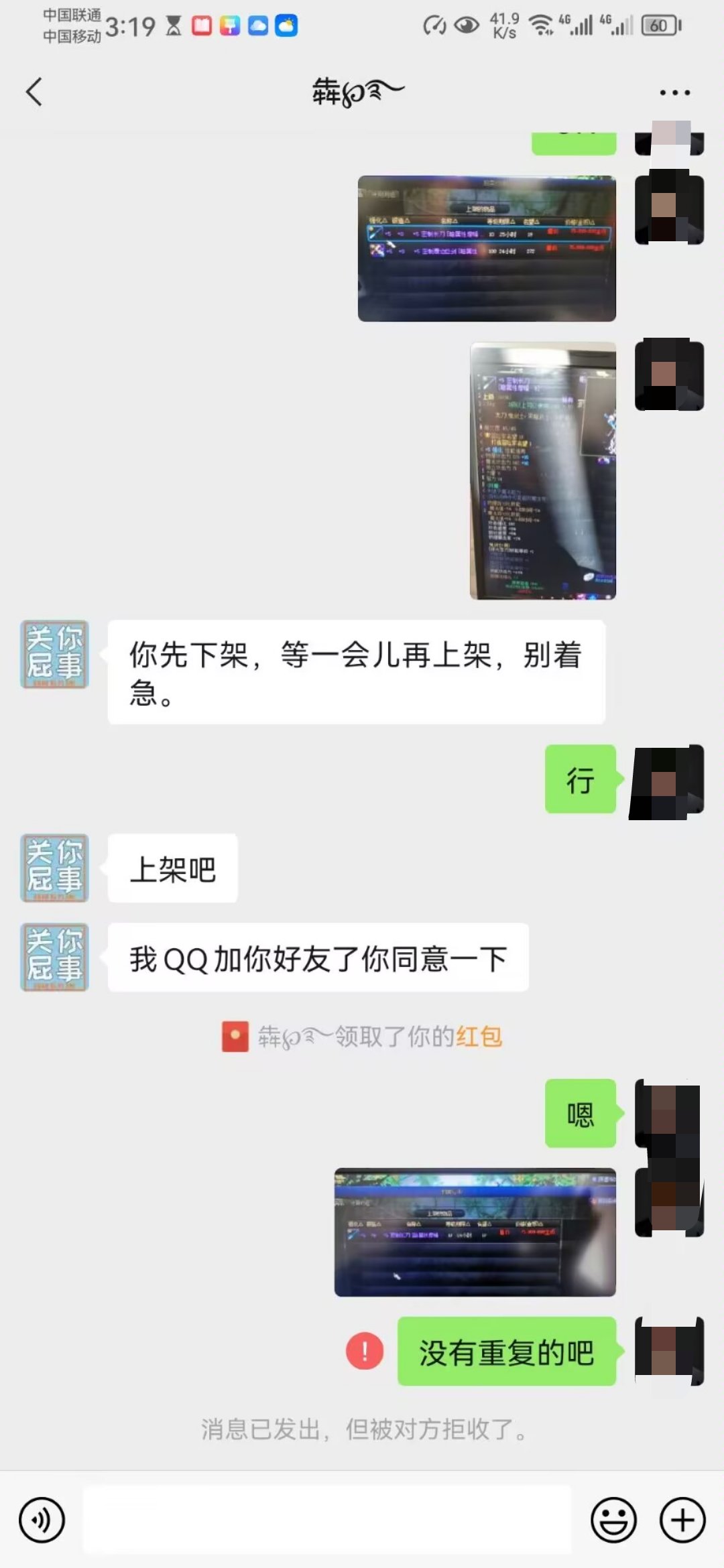Tap the message text input field

(x=327, y=1519)
